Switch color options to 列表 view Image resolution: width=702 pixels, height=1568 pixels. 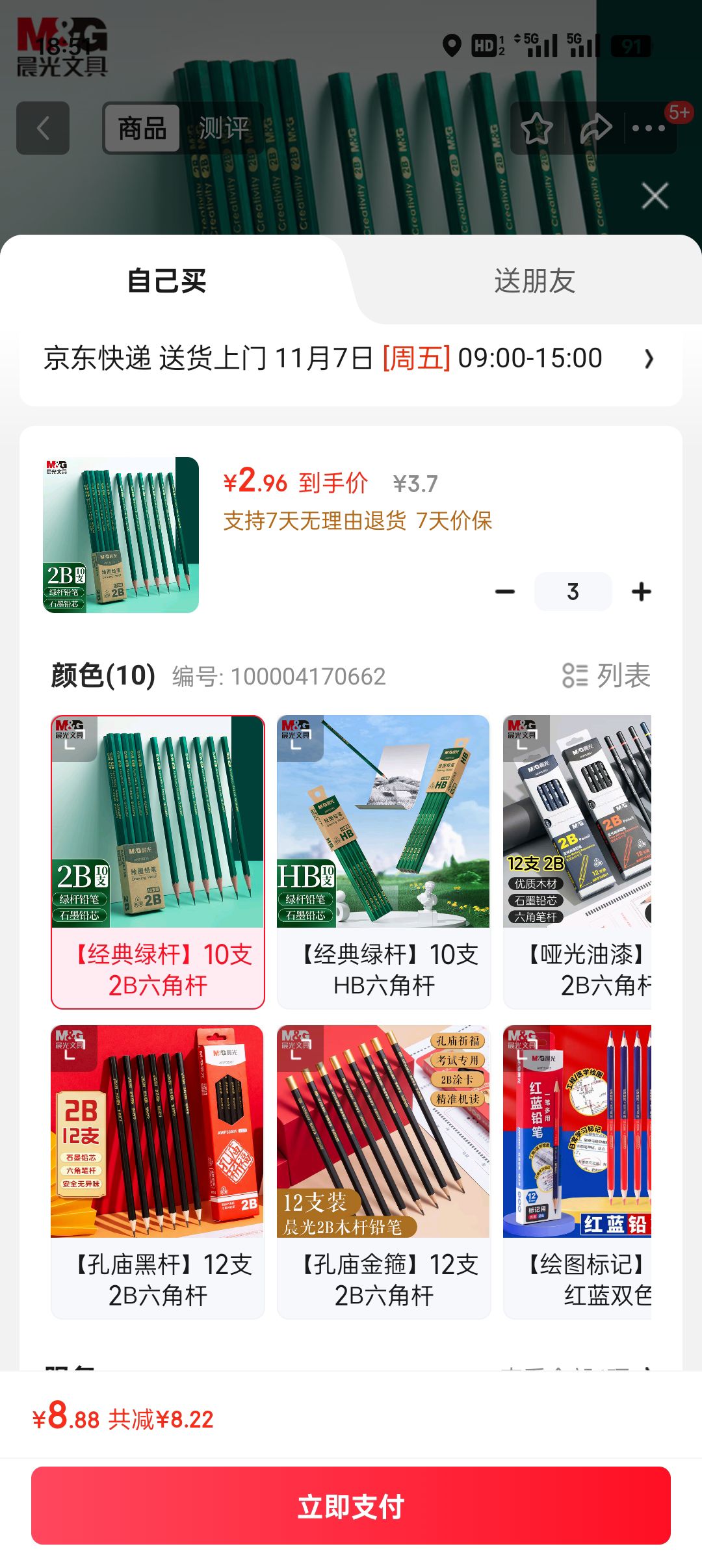606,675
